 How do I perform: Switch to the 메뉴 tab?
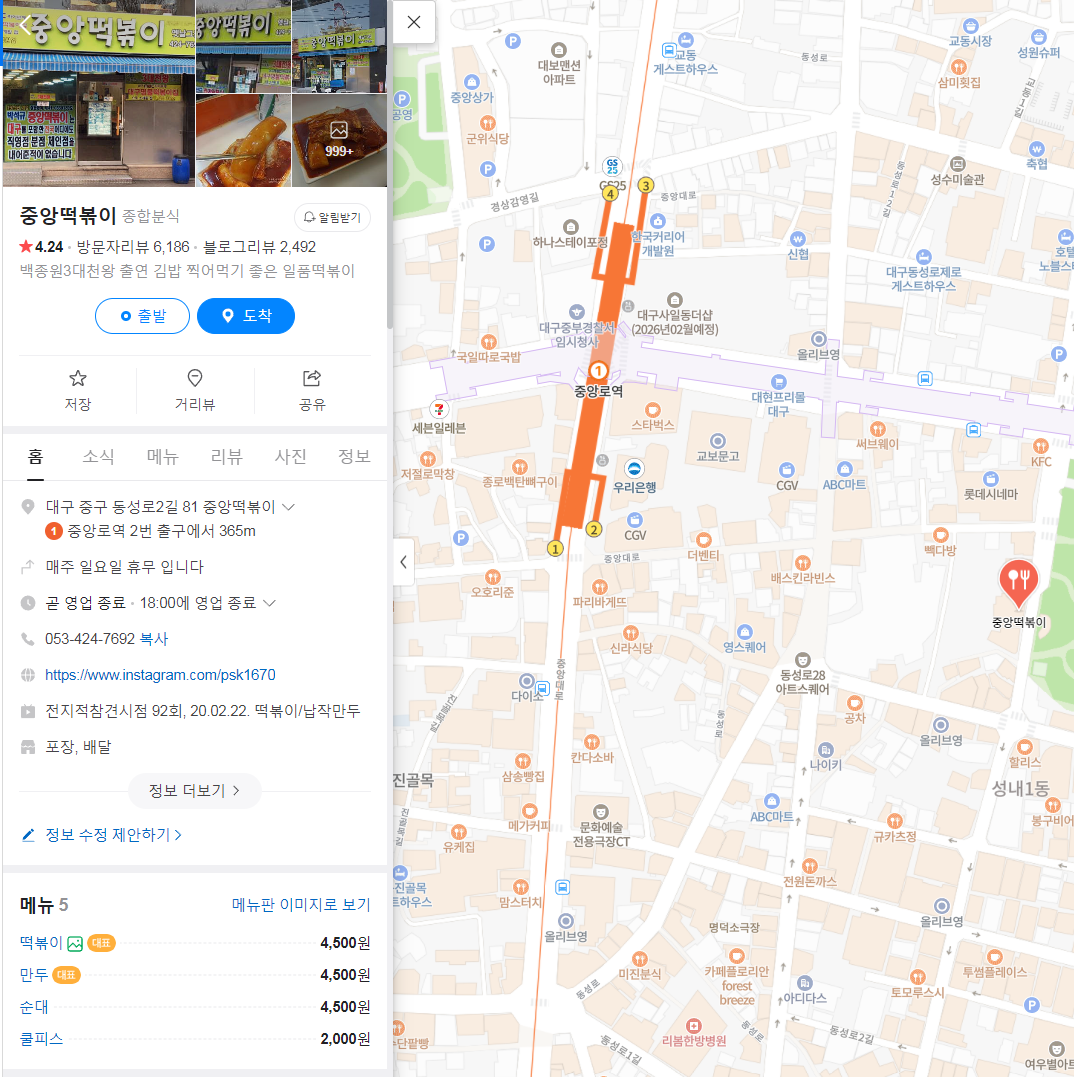[162, 456]
